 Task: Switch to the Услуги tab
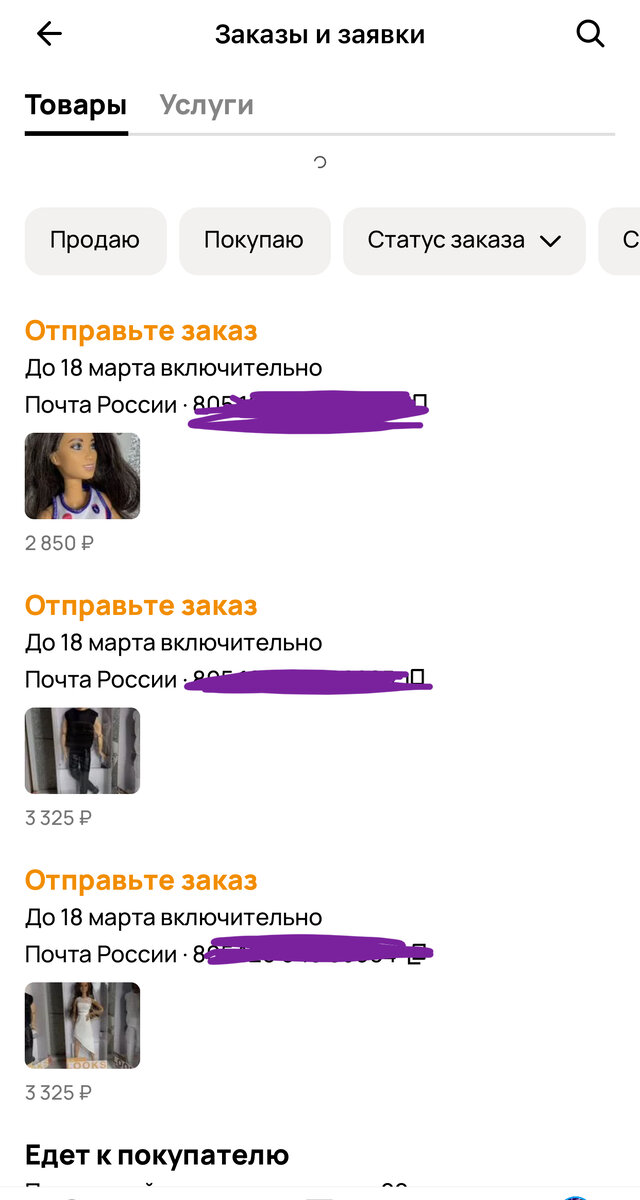206,105
